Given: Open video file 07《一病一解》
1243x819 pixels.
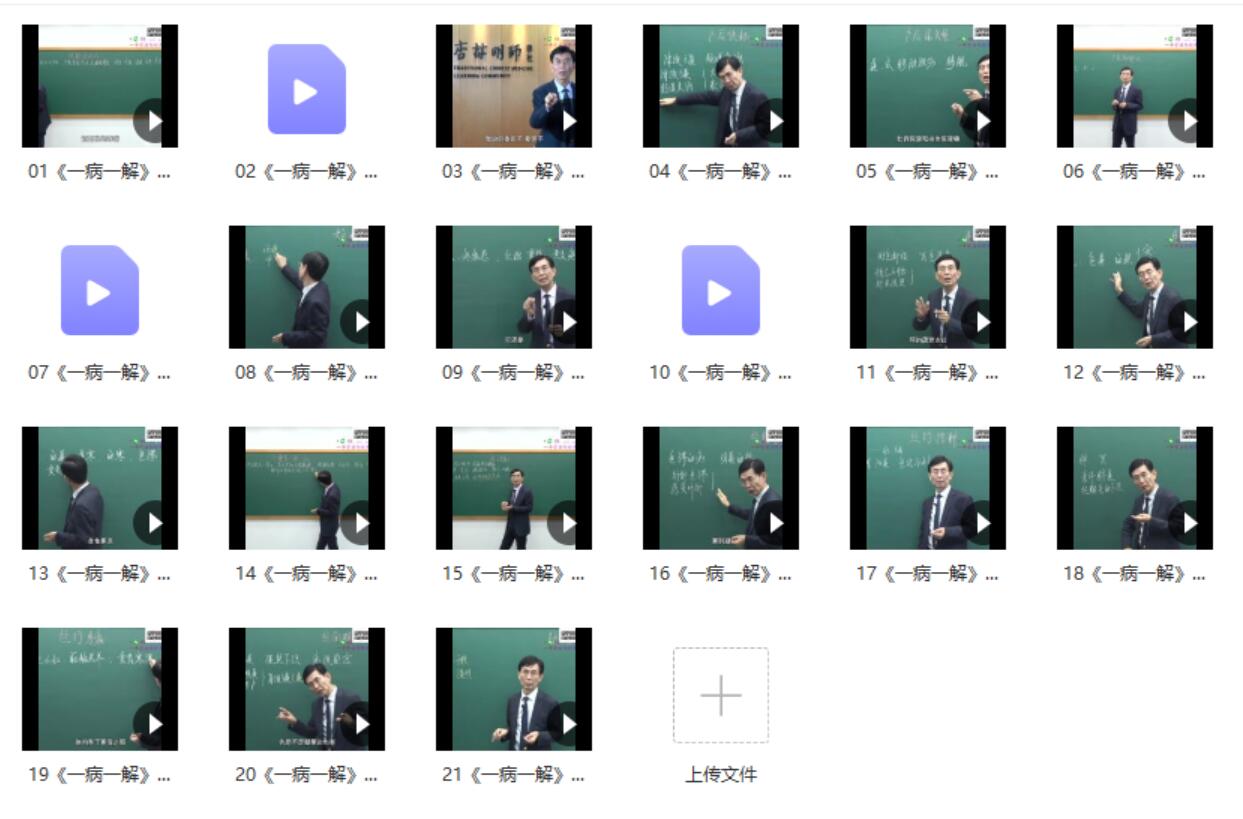Looking at the screenshot, I should pyautogui.click(x=100, y=291).
